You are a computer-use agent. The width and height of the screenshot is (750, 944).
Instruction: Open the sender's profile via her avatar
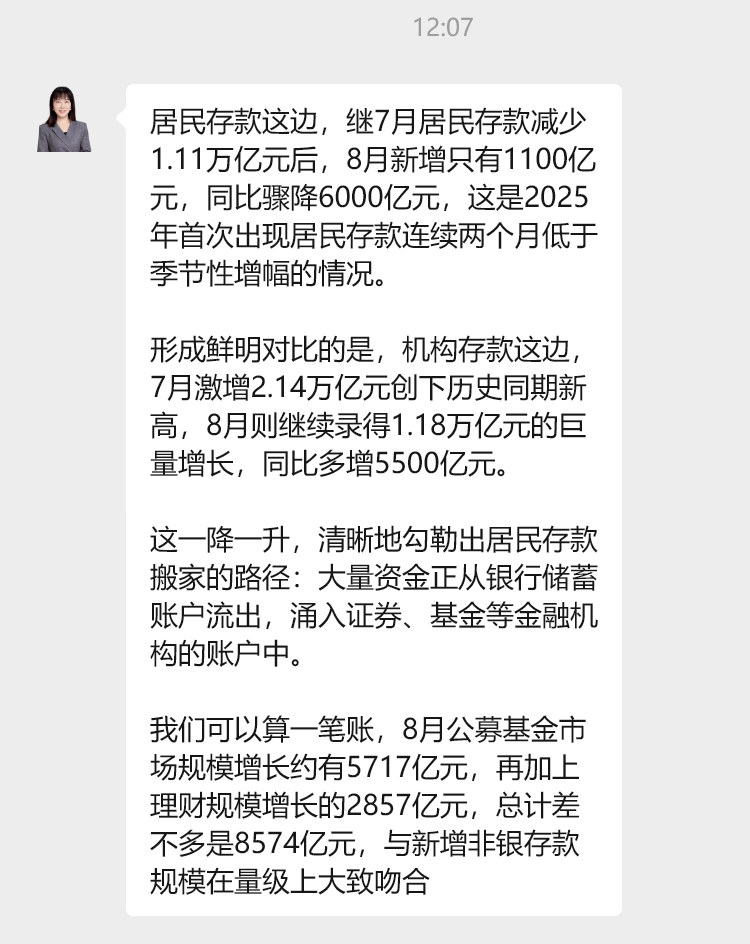pos(64,120)
